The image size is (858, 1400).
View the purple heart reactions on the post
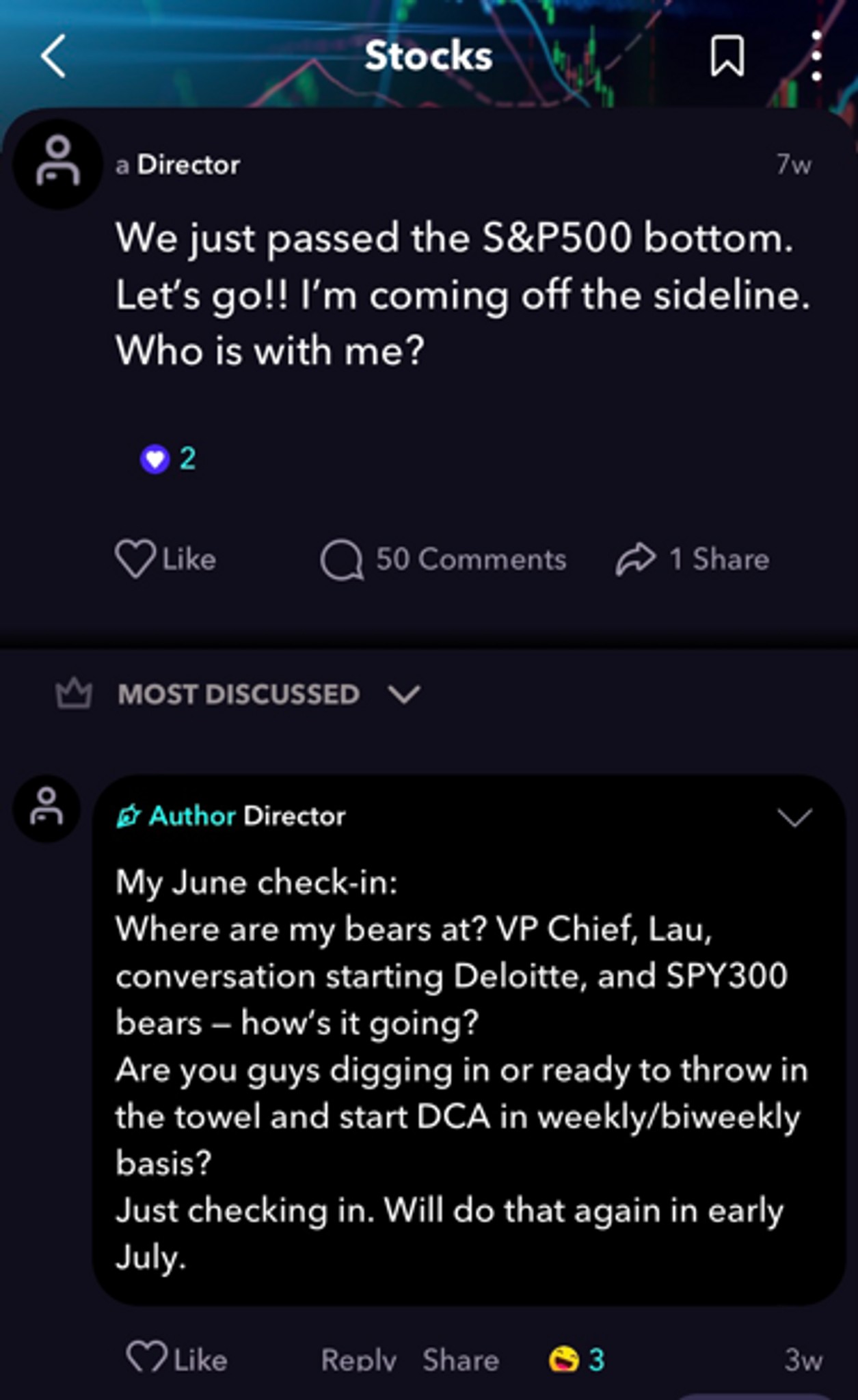(168, 458)
